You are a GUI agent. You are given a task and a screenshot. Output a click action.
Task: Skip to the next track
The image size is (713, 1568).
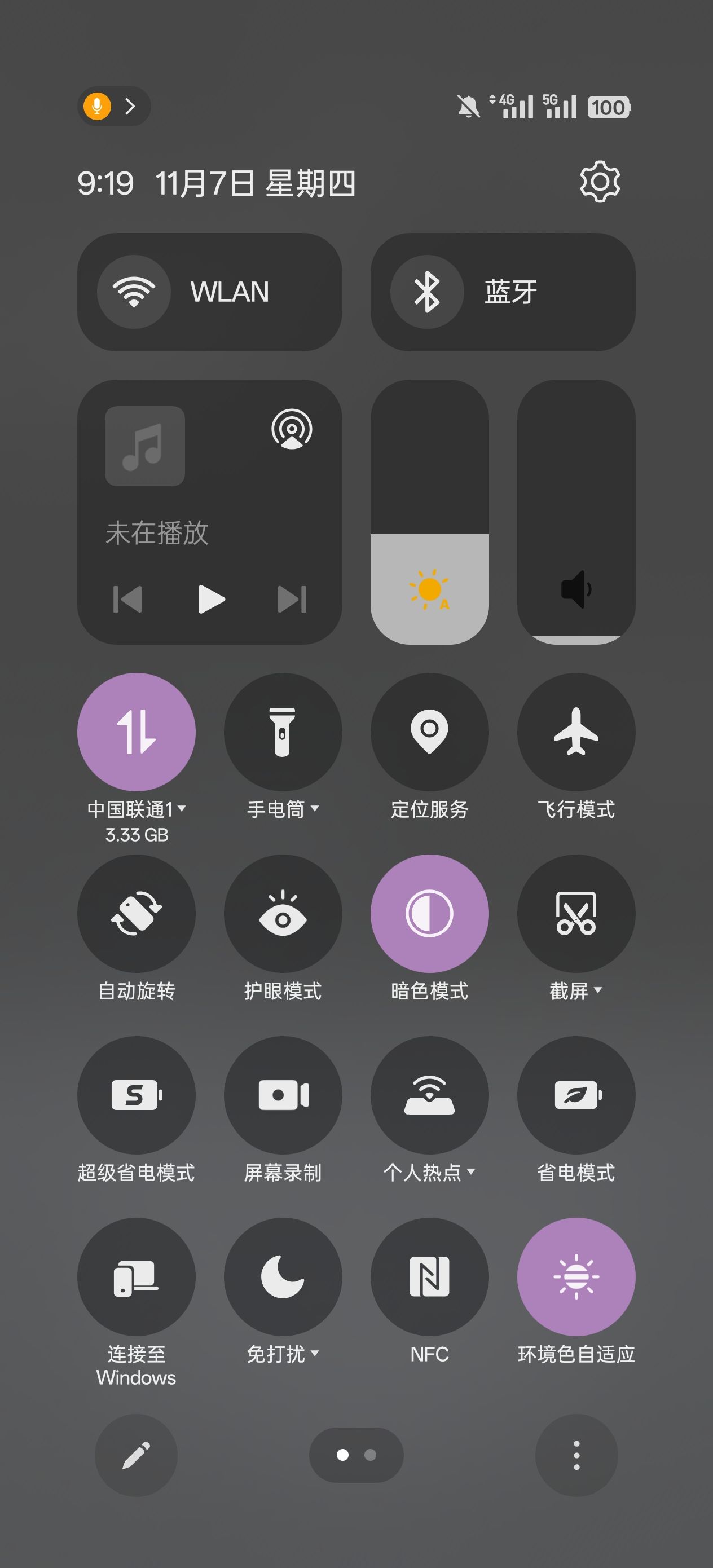point(292,599)
